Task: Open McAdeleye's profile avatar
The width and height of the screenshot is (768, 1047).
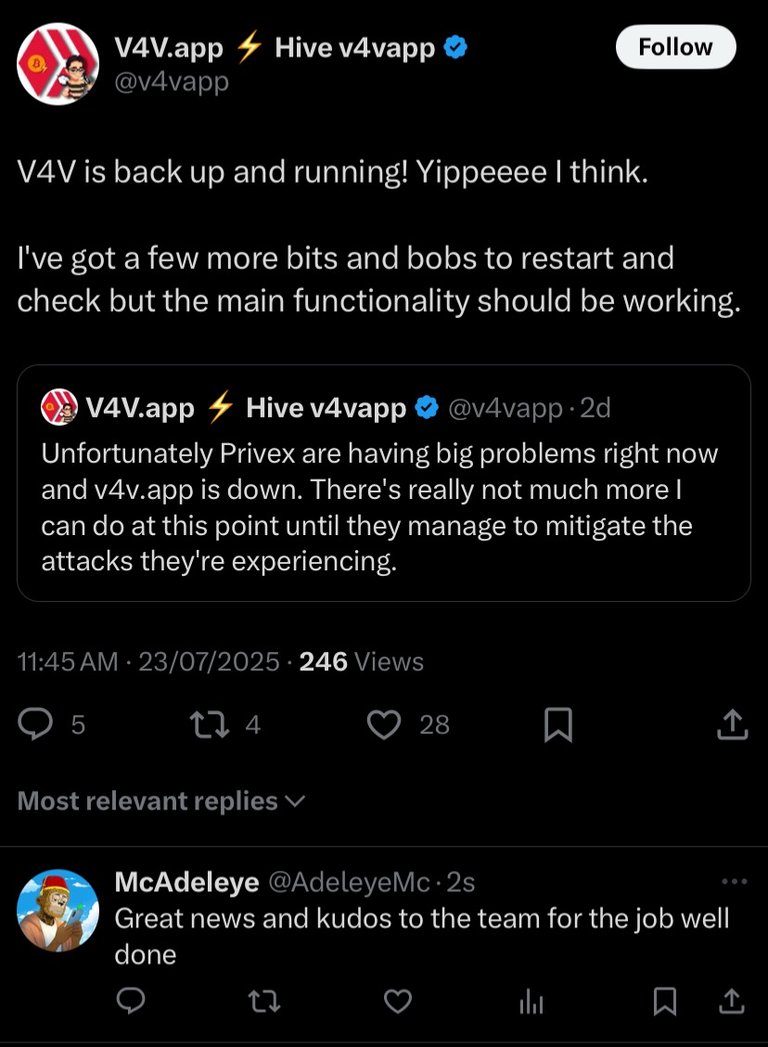Action: (59, 909)
